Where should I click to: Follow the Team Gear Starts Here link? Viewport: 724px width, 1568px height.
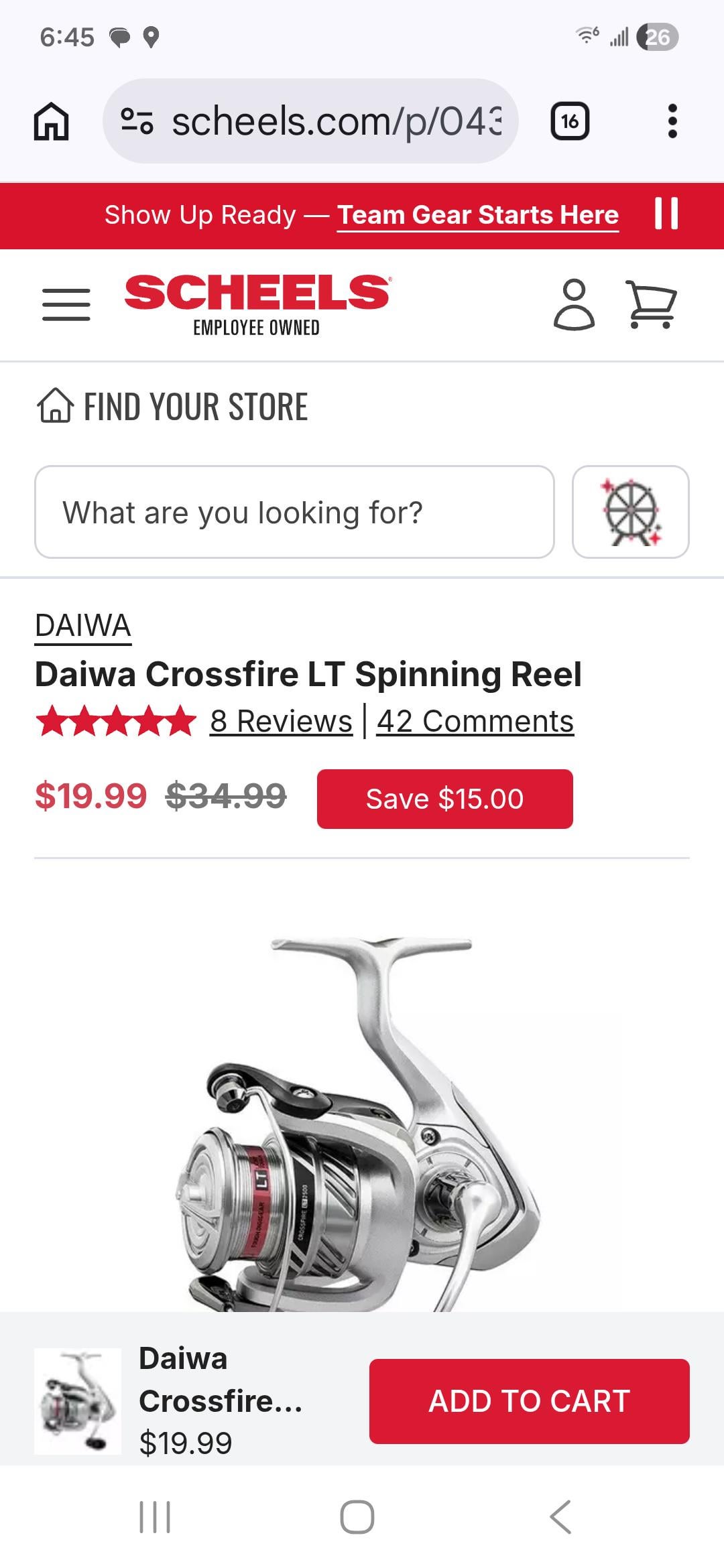477,216
